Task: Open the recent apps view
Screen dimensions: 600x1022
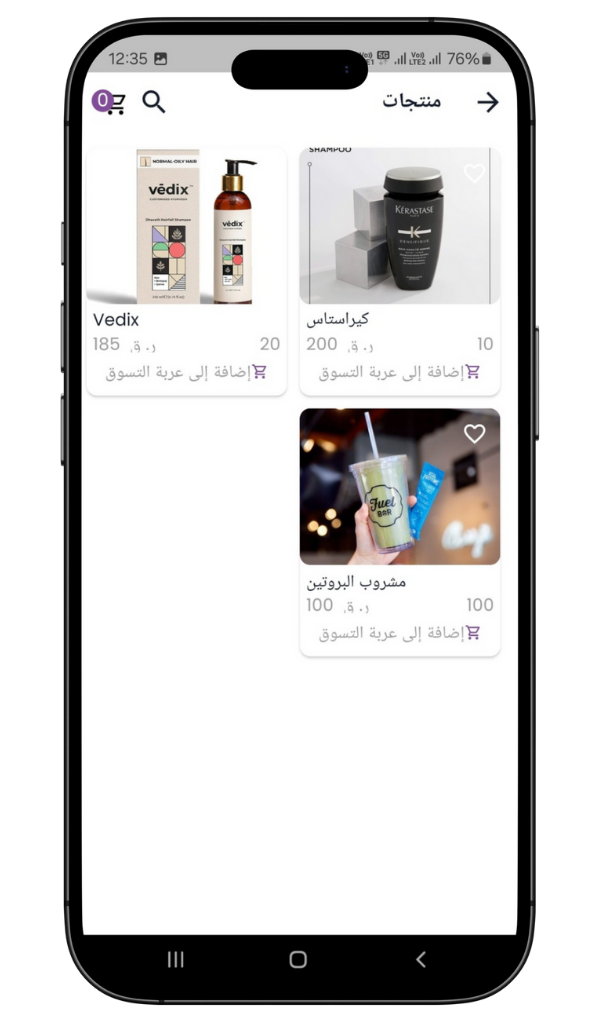Action: (x=176, y=959)
